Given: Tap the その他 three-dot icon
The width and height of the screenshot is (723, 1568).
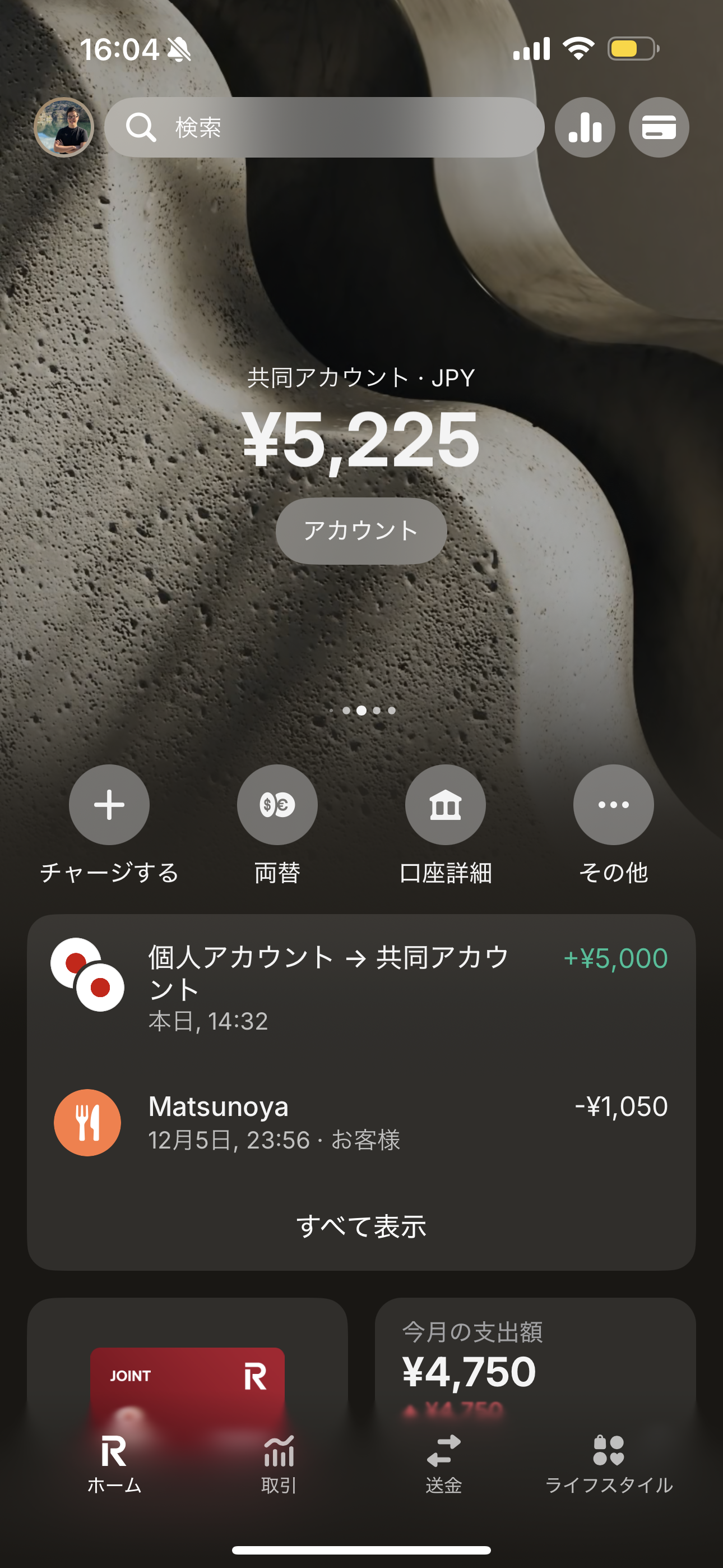Looking at the screenshot, I should [x=613, y=805].
